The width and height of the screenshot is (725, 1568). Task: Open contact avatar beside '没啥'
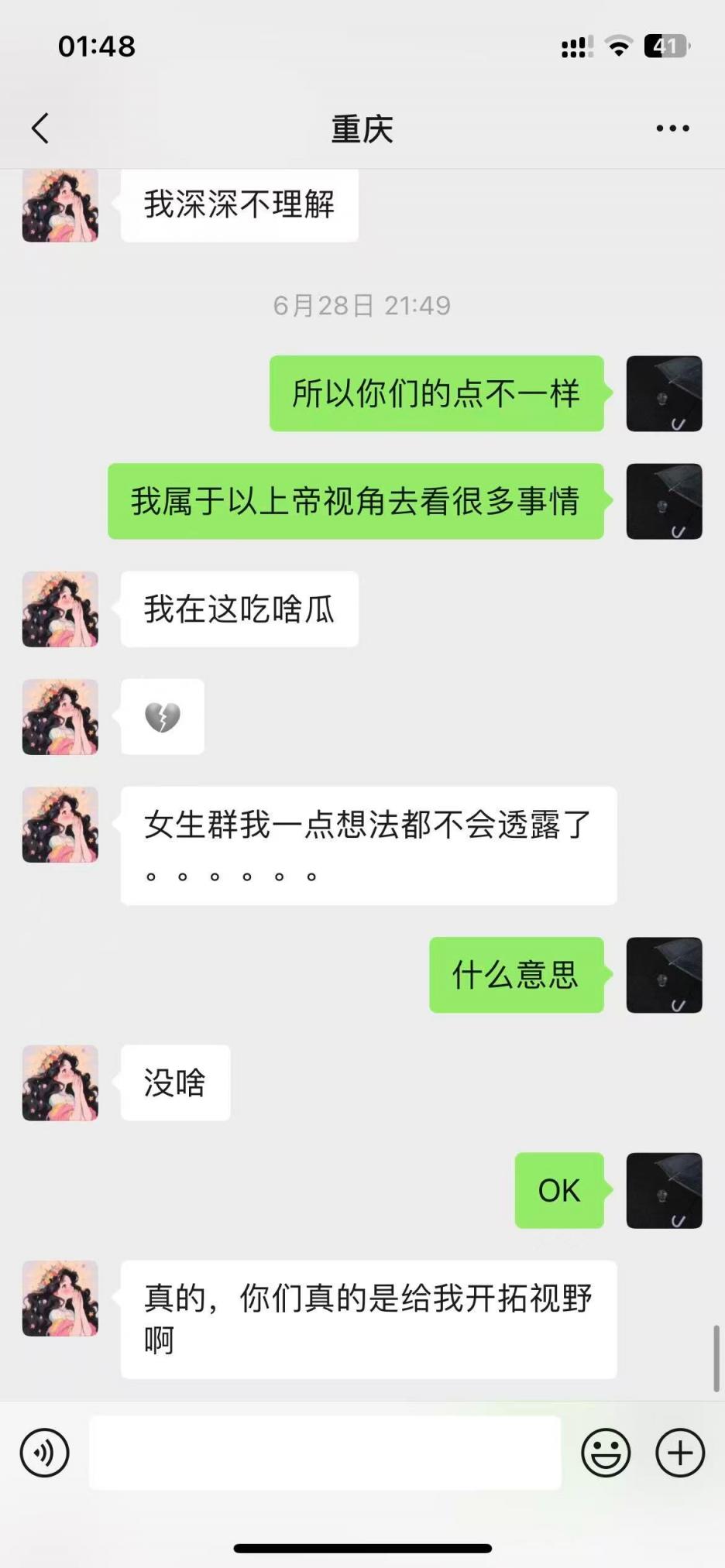60,1083
